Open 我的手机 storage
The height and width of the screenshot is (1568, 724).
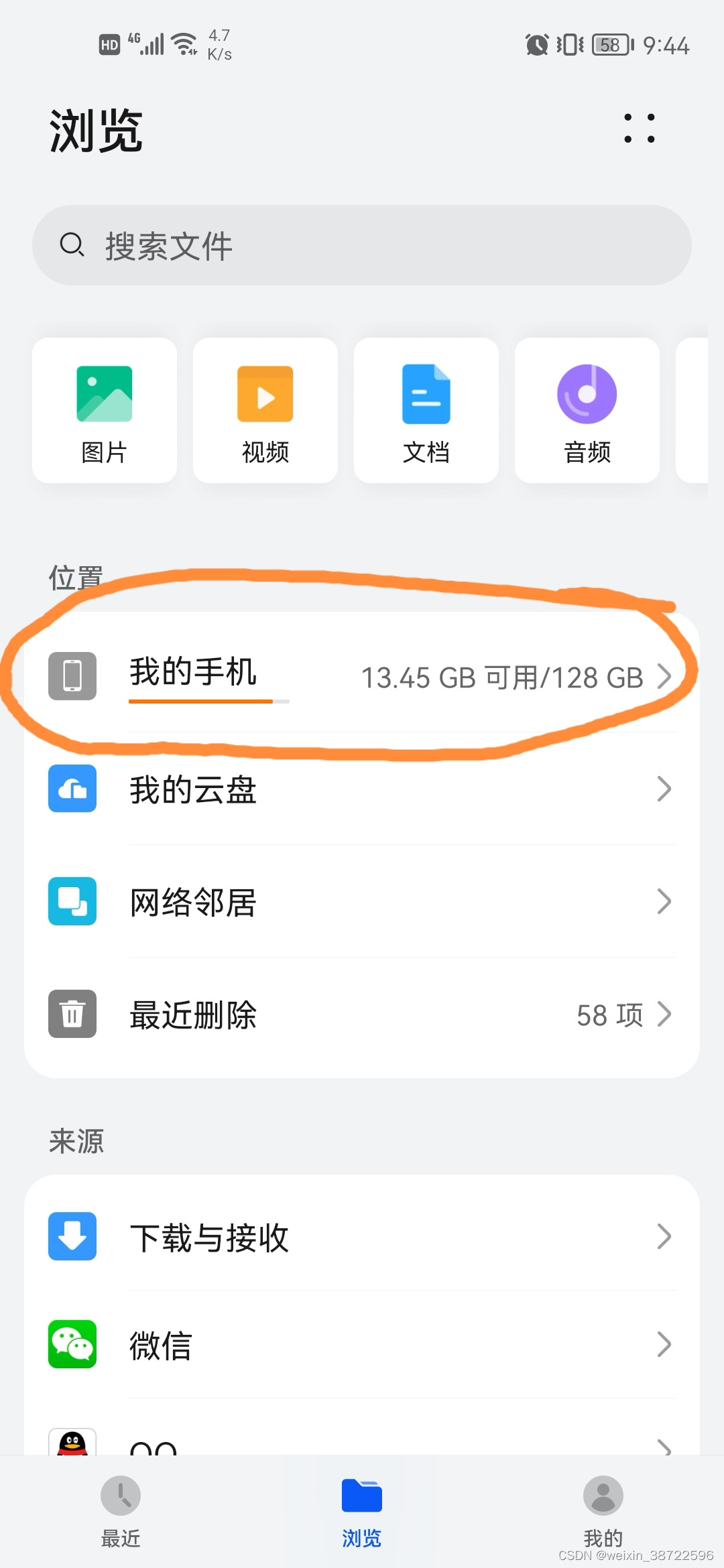pos(362,675)
